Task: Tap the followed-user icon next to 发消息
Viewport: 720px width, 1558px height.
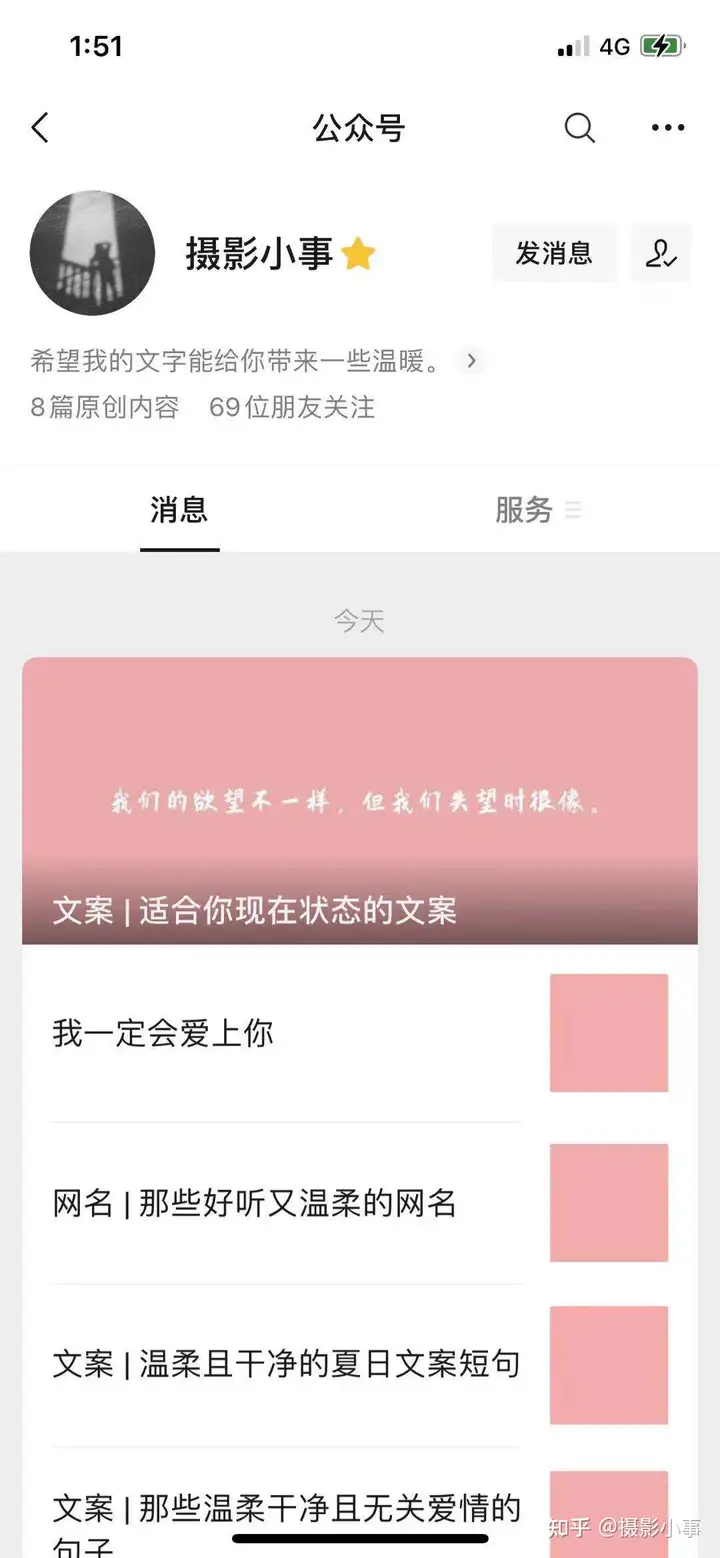Action: 661,254
